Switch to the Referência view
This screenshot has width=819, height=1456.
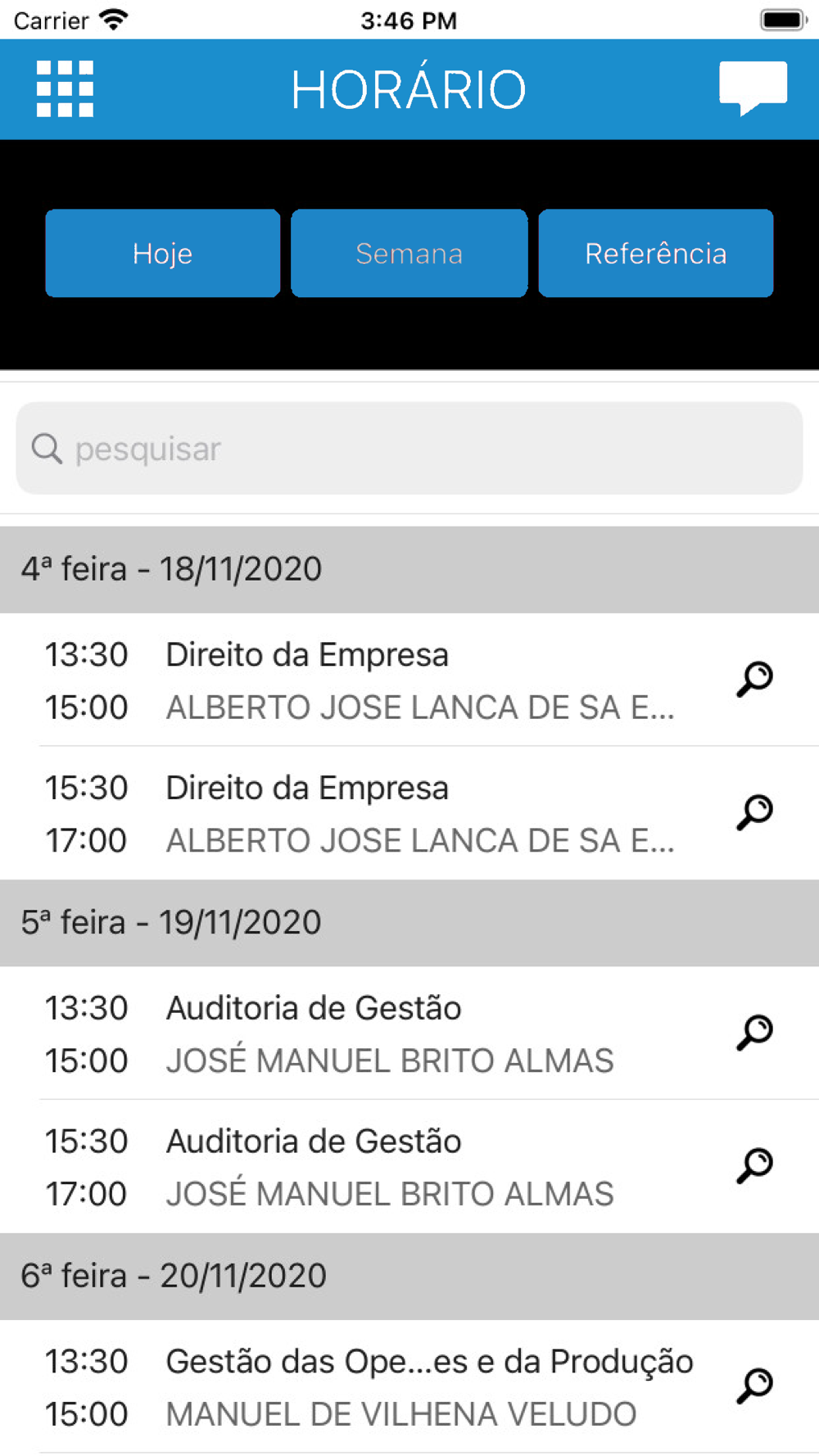[x=655, y=253]
